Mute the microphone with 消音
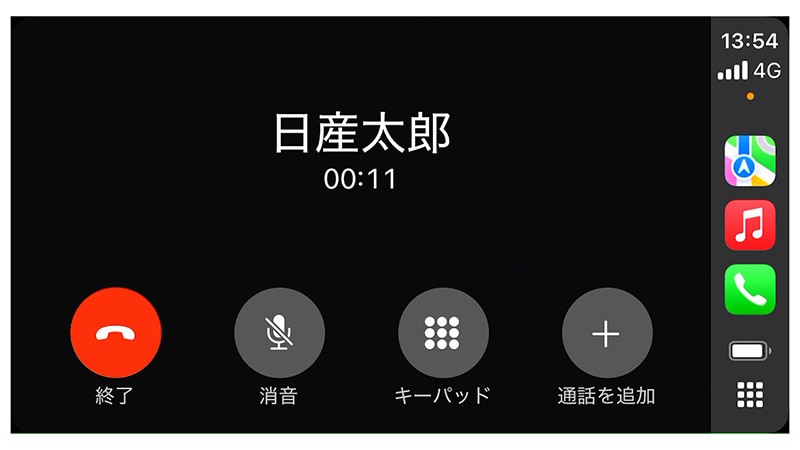Viewport: 800px width, 450px height. coord(279,334)
